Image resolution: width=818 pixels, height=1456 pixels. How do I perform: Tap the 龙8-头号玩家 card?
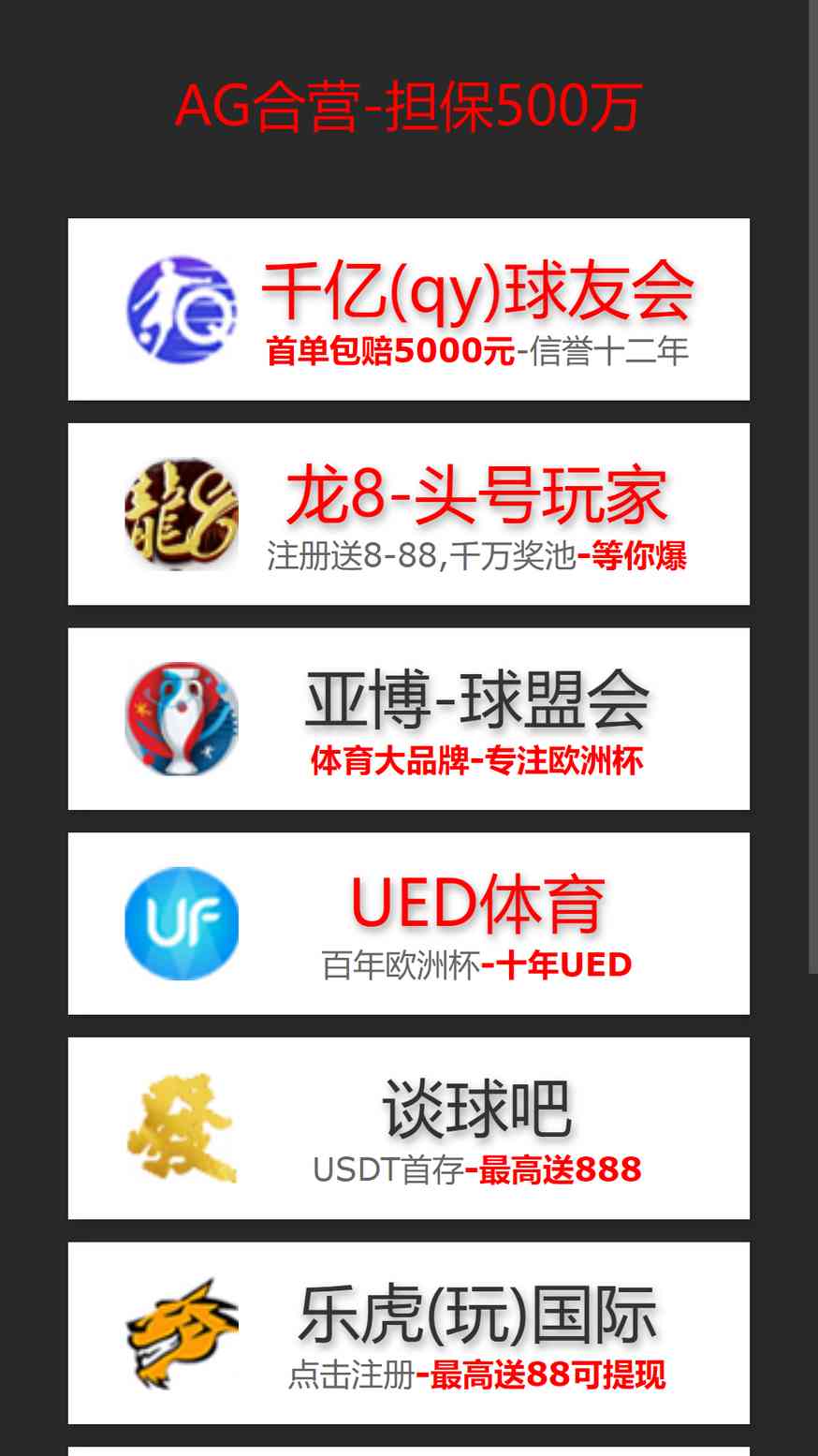tap(409, 514)
